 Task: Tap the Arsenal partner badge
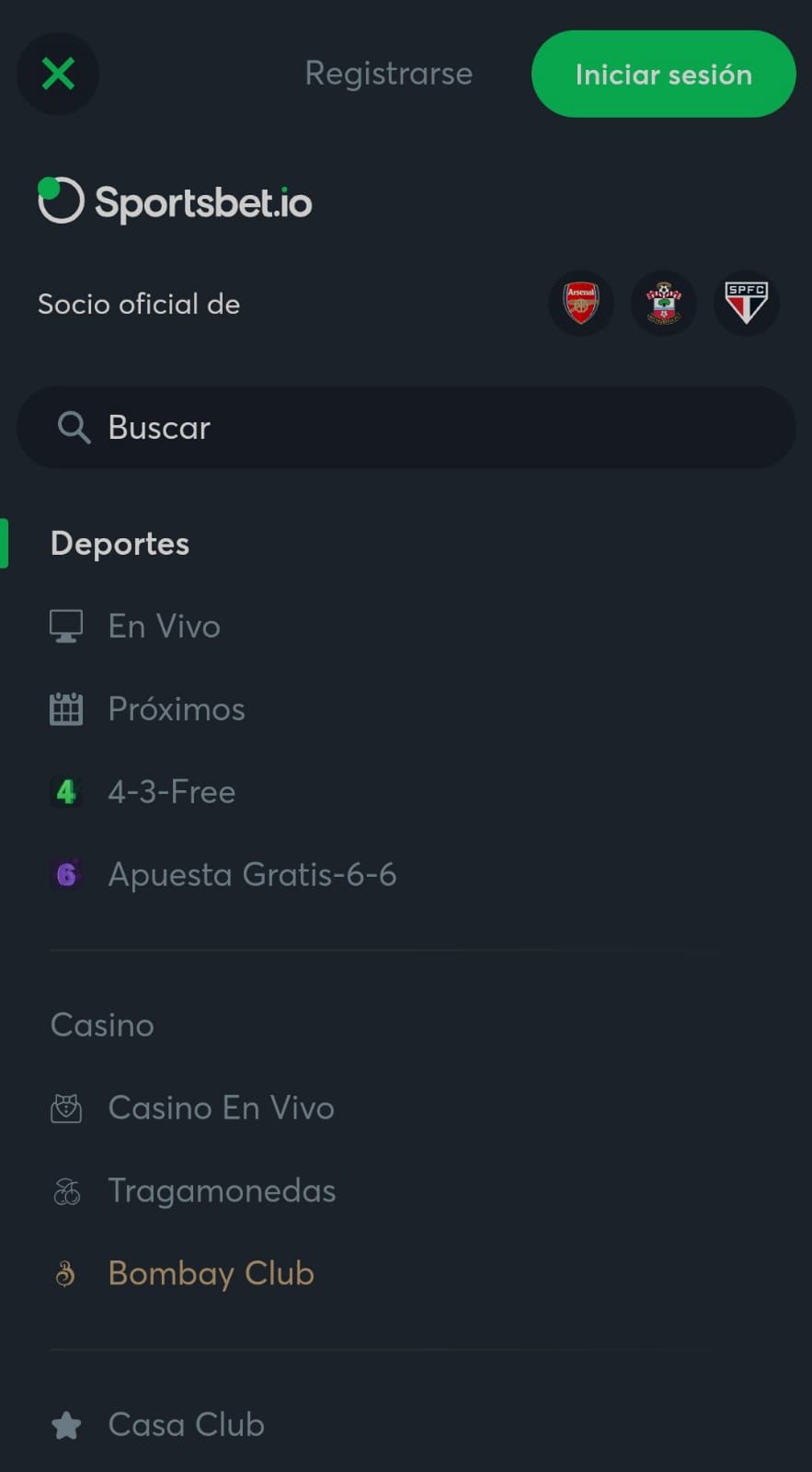coord(581,304)
